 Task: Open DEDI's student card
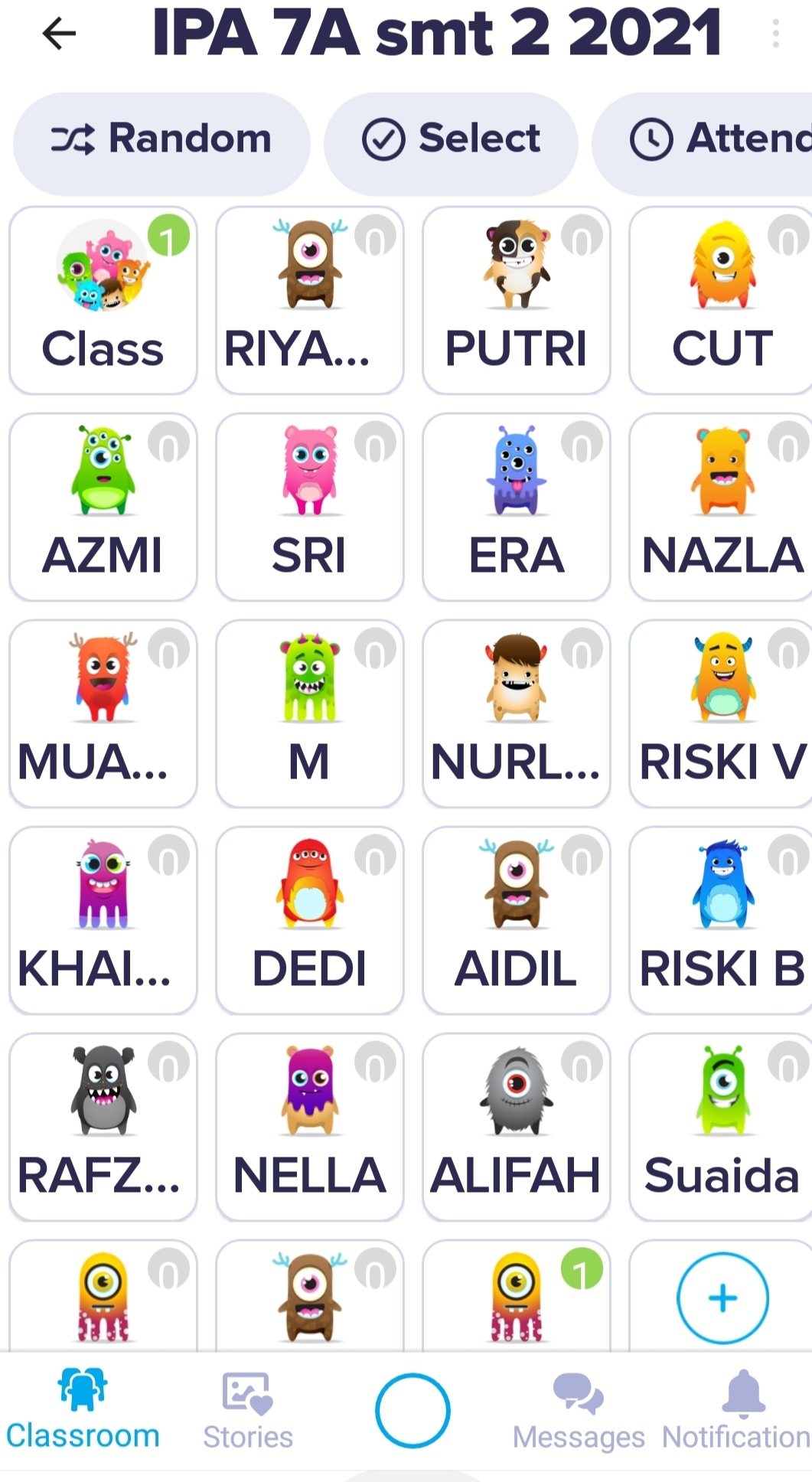[310, 920]
